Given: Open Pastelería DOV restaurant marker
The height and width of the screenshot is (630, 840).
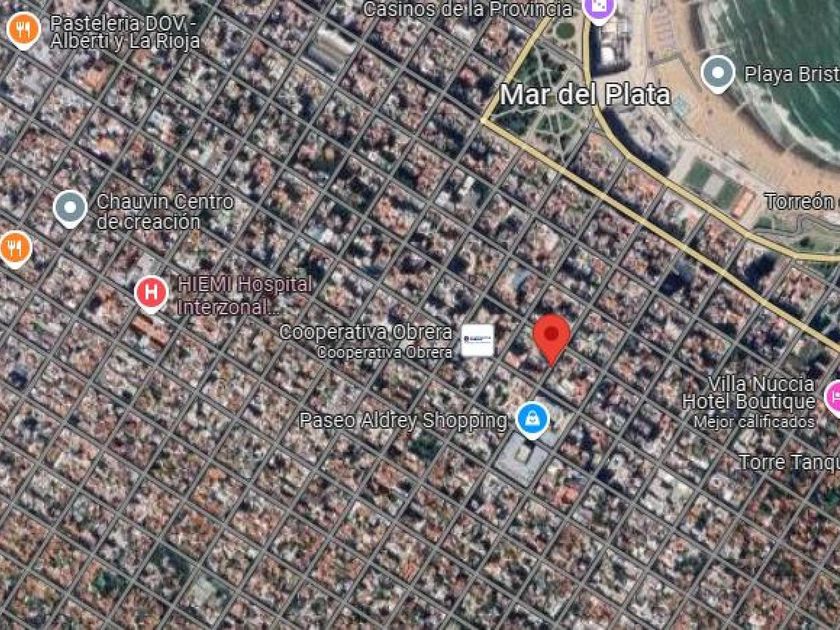Looking at the screenshot, I should click(22, 31).
